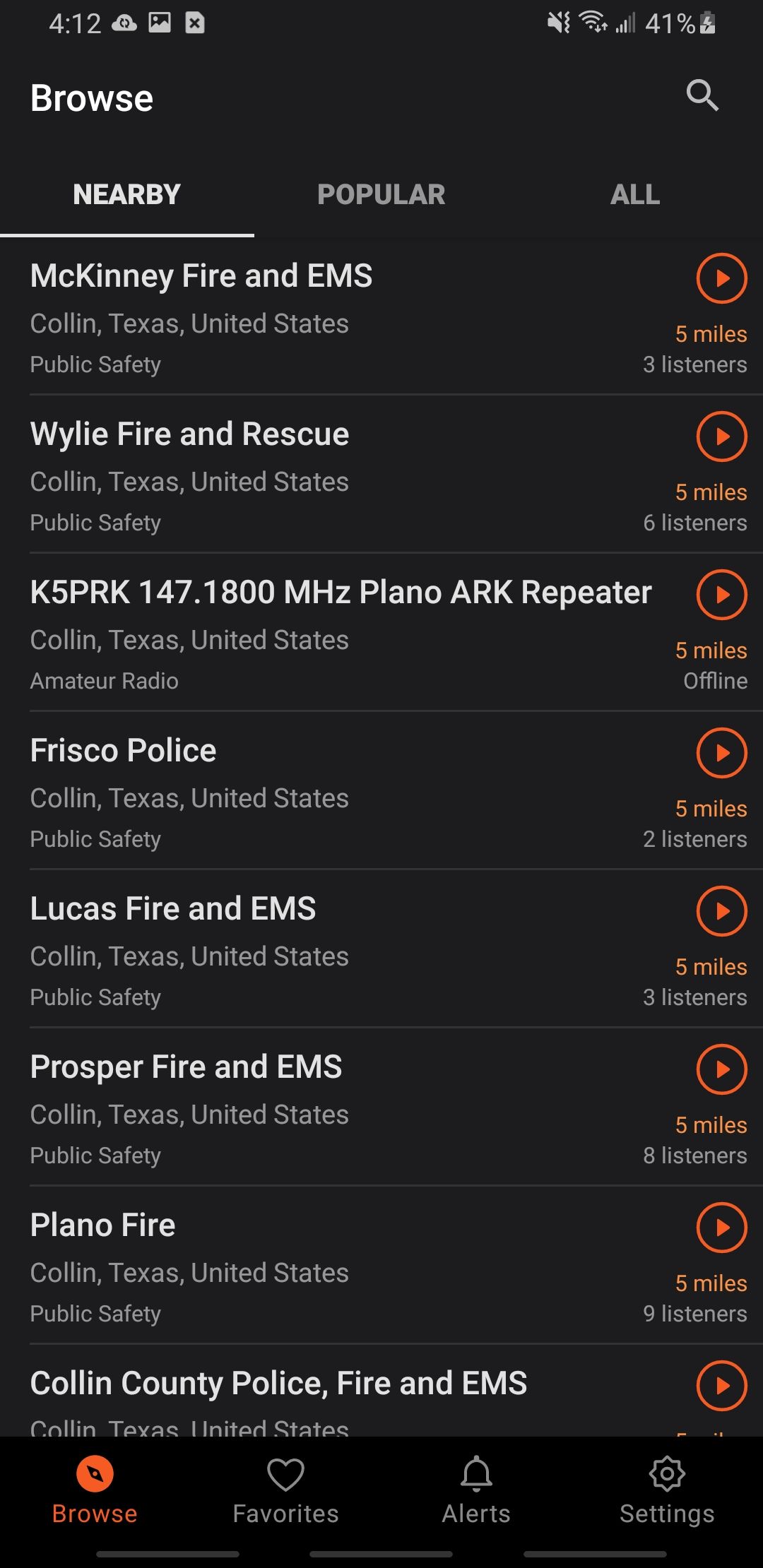Play the K5PRK Plano ARK Repeater feed
Screen dimensions: 763x1568
coord(721,595)
